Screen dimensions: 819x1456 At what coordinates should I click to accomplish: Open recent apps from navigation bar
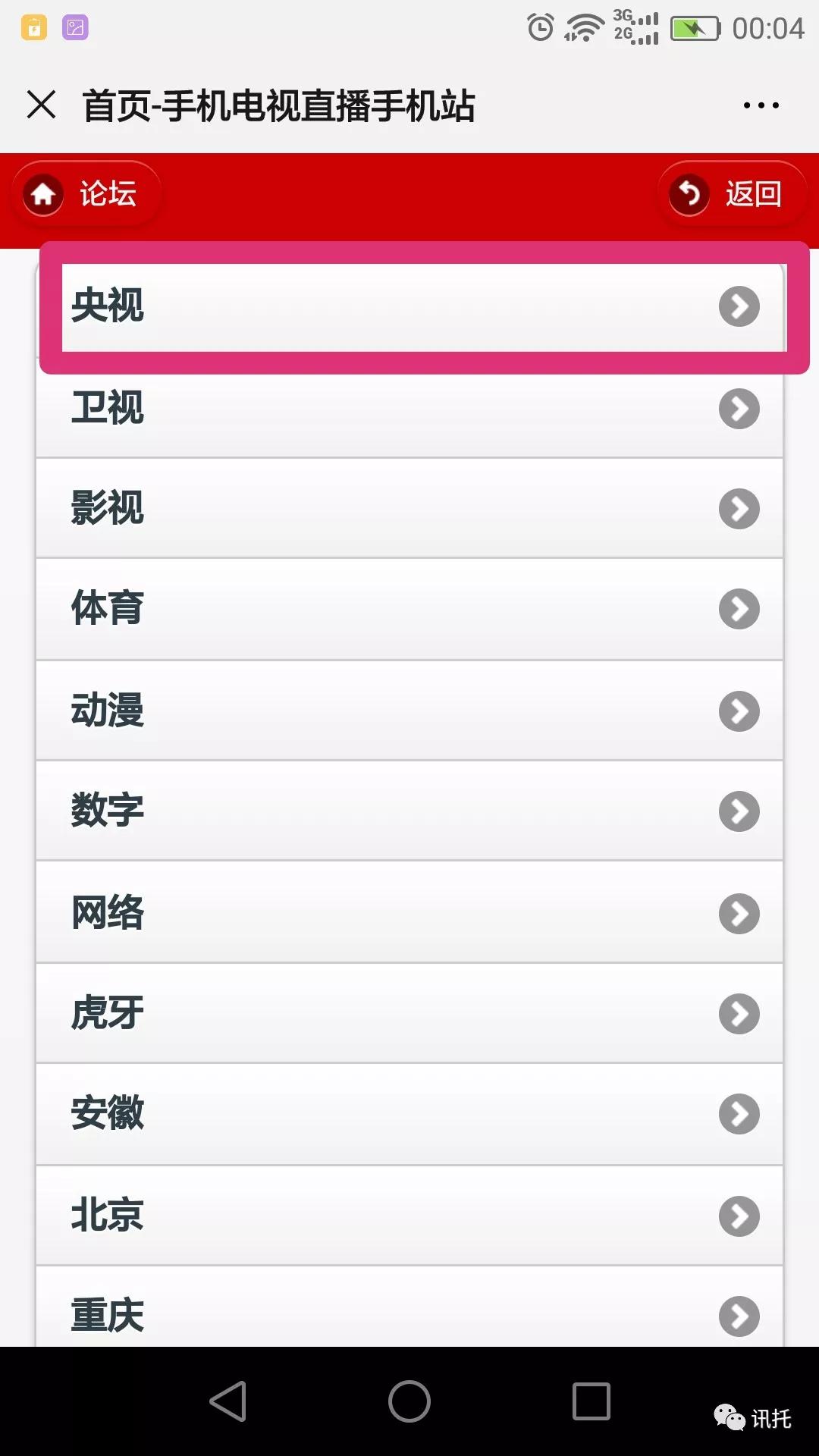coord(591,1401)
